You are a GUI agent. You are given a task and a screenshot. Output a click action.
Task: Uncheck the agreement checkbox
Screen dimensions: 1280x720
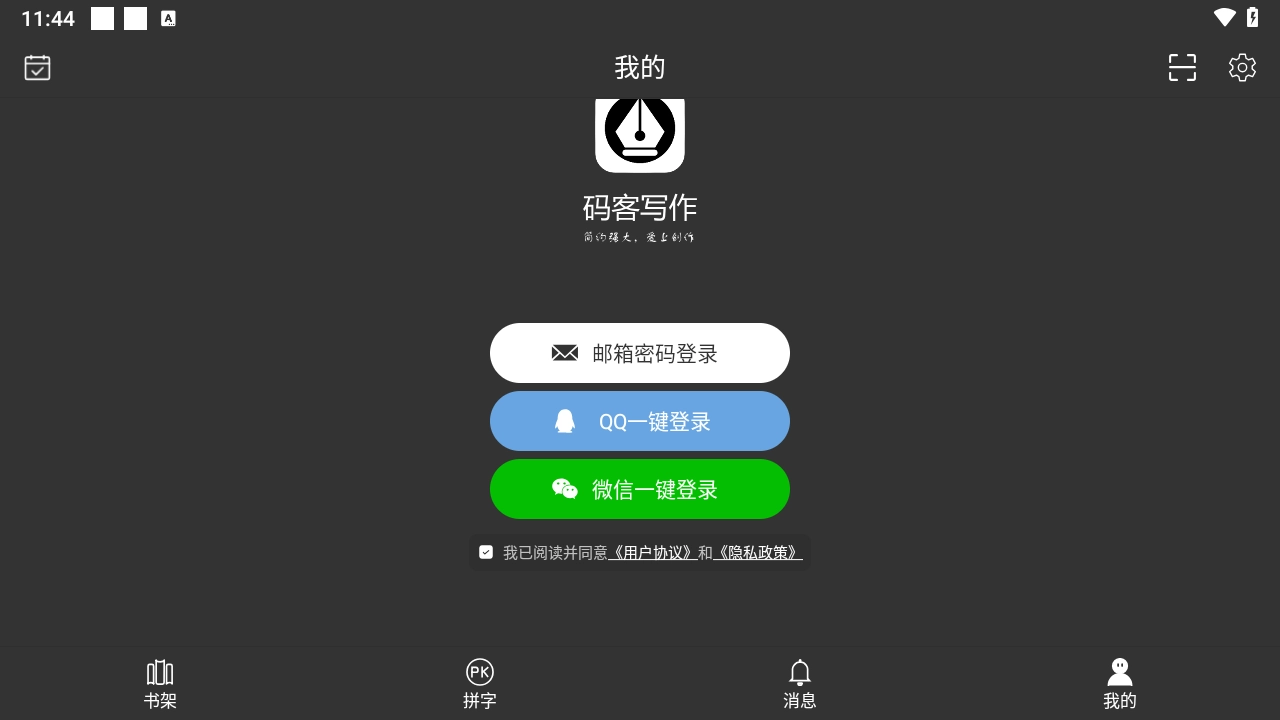pos(486,552)
